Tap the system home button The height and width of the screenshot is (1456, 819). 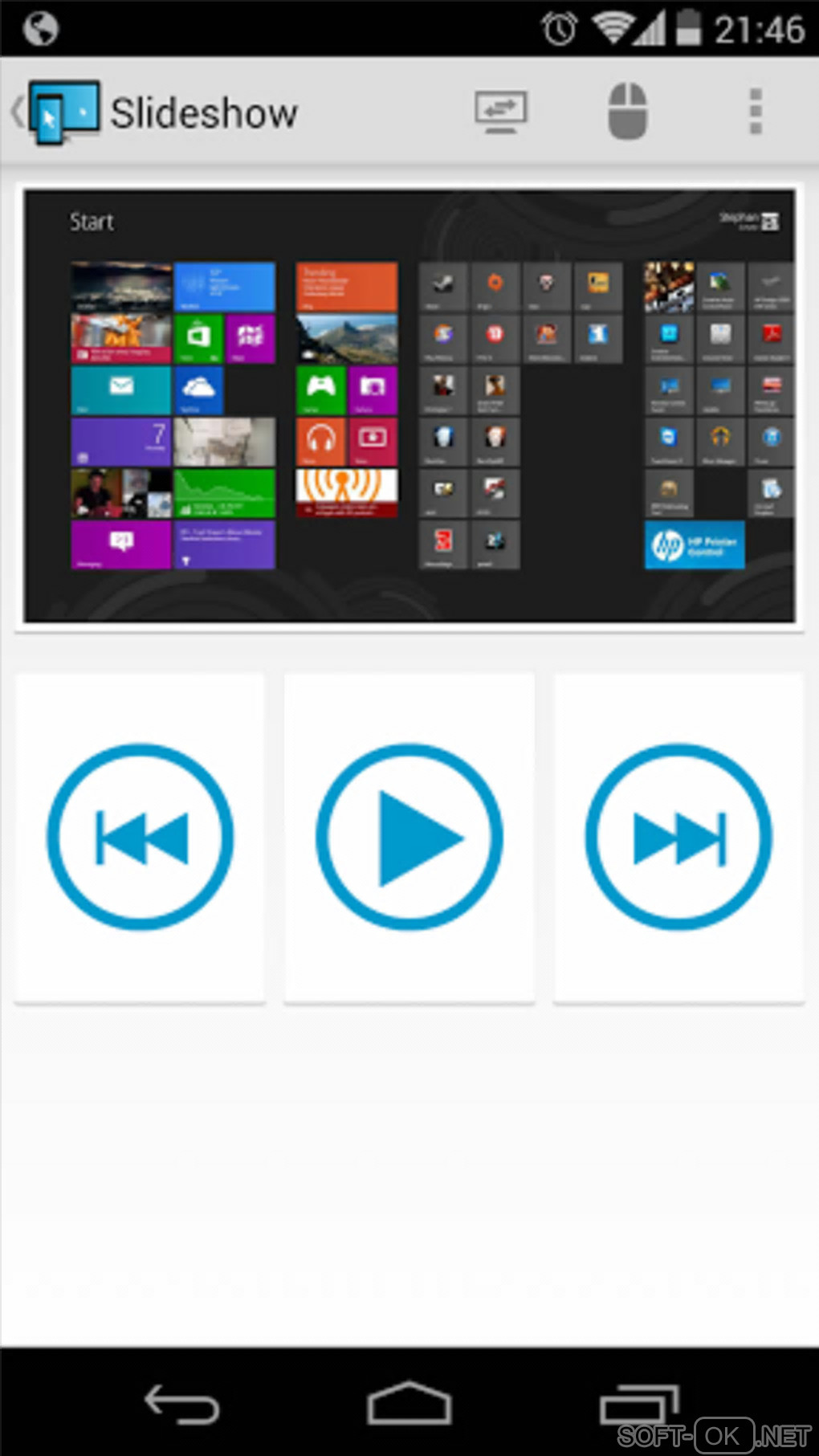coord(409,1404)
